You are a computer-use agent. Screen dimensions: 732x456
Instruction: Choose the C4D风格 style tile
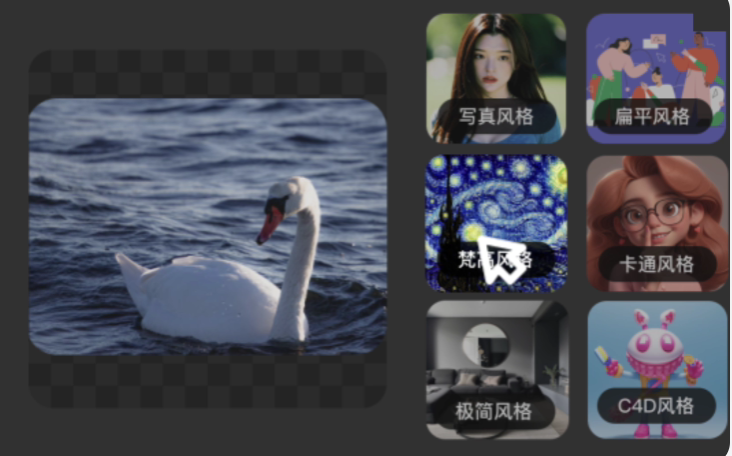tap(656, 369)
